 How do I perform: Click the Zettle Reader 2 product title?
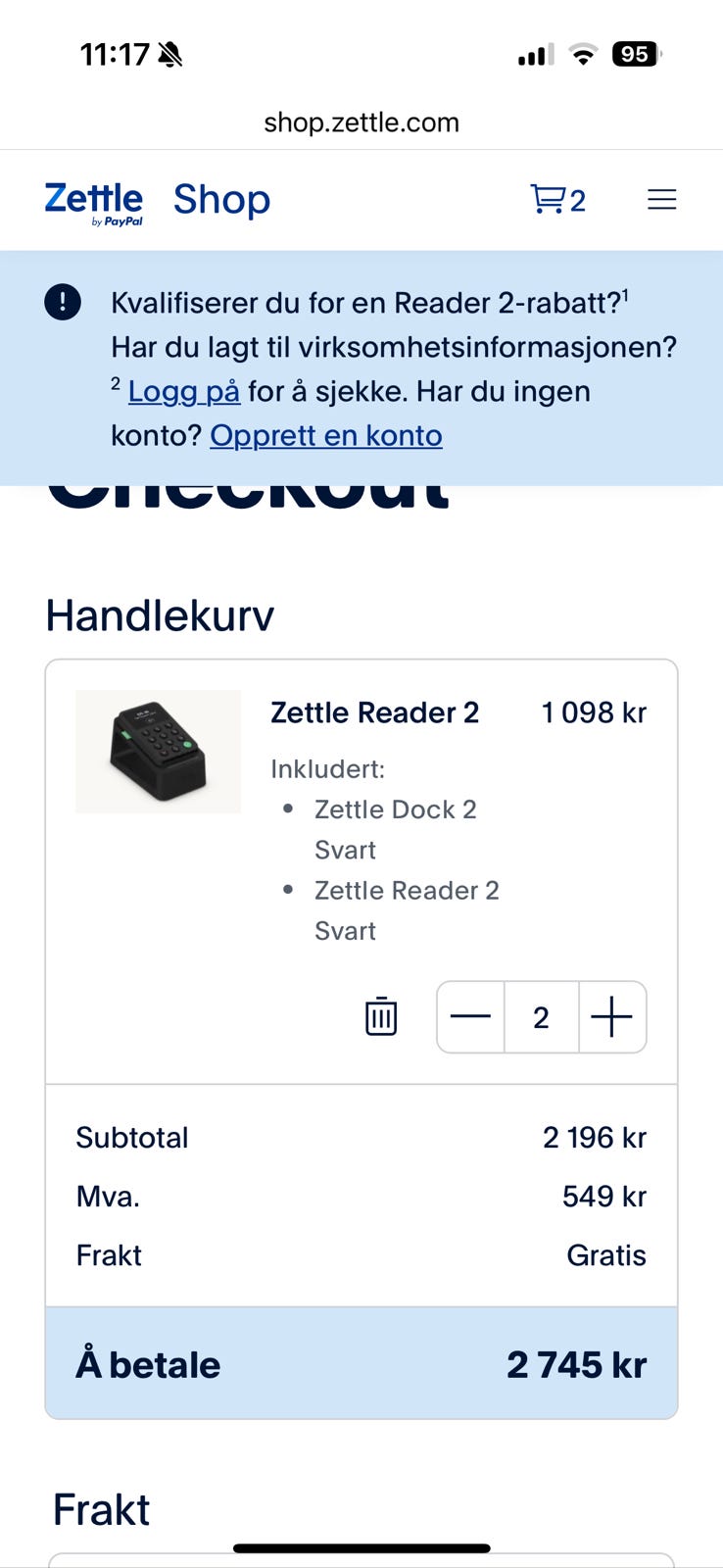click(374, 712)
